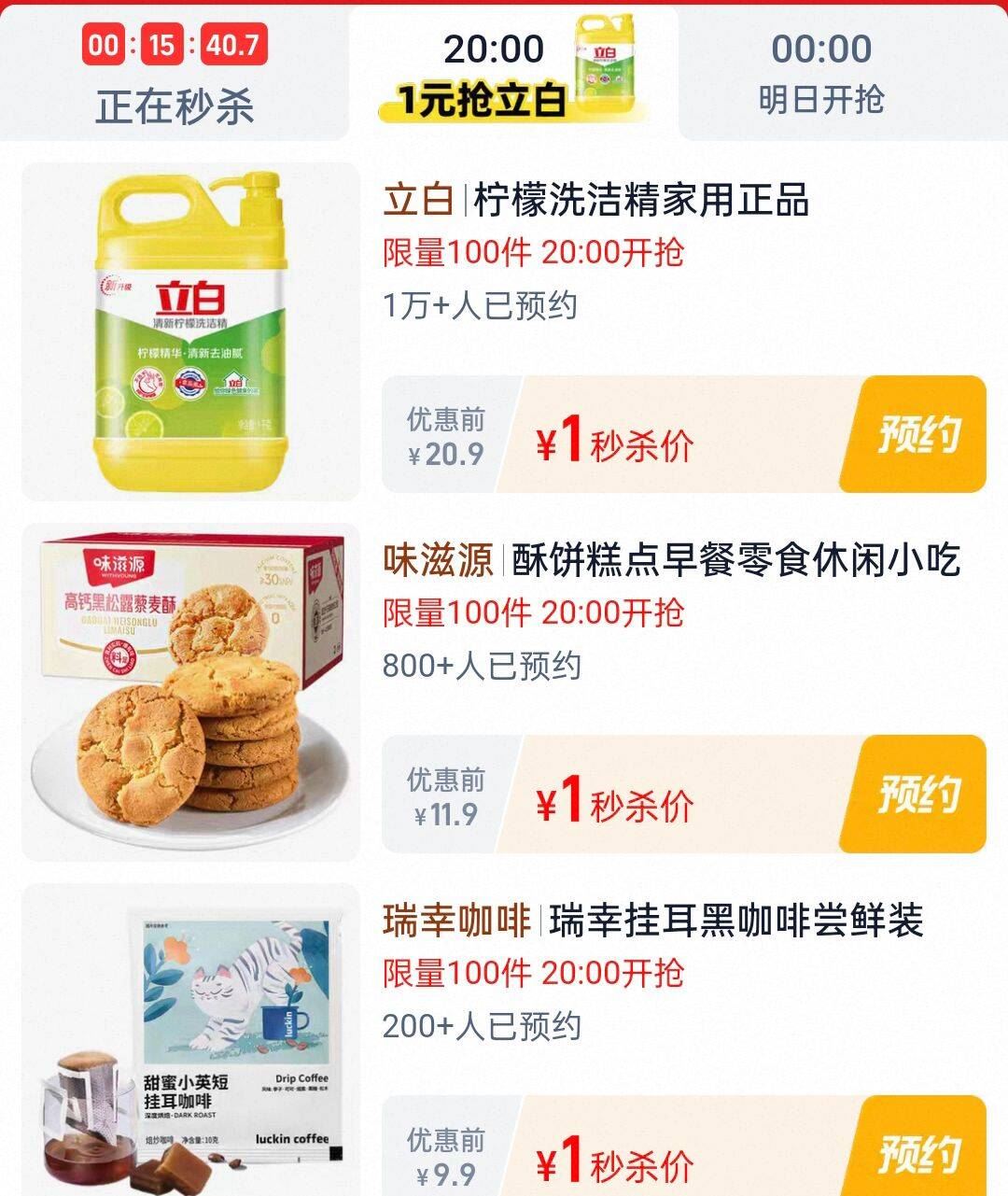Tap the 预约 button for 立白 detergent
1008x1196 pixels.
pos(919,436)
